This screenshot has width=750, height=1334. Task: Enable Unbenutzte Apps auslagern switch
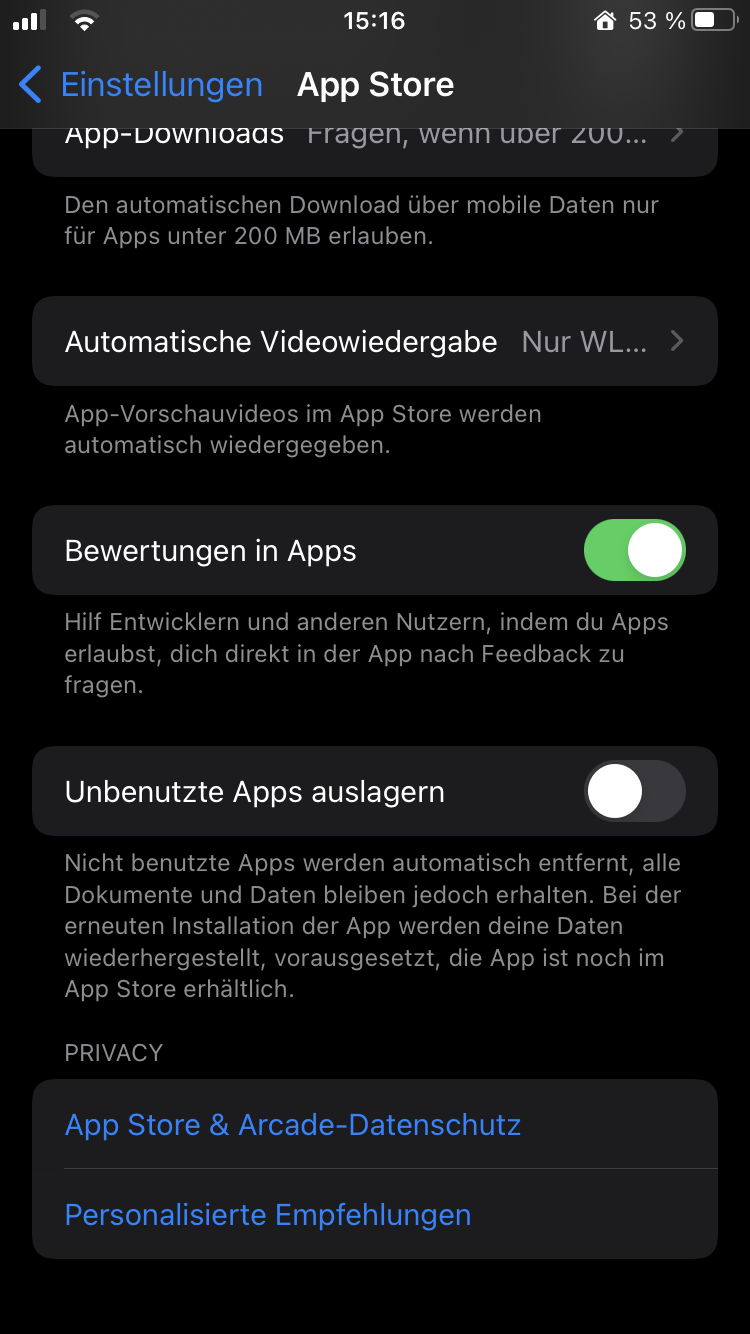[x=634, y=792]
